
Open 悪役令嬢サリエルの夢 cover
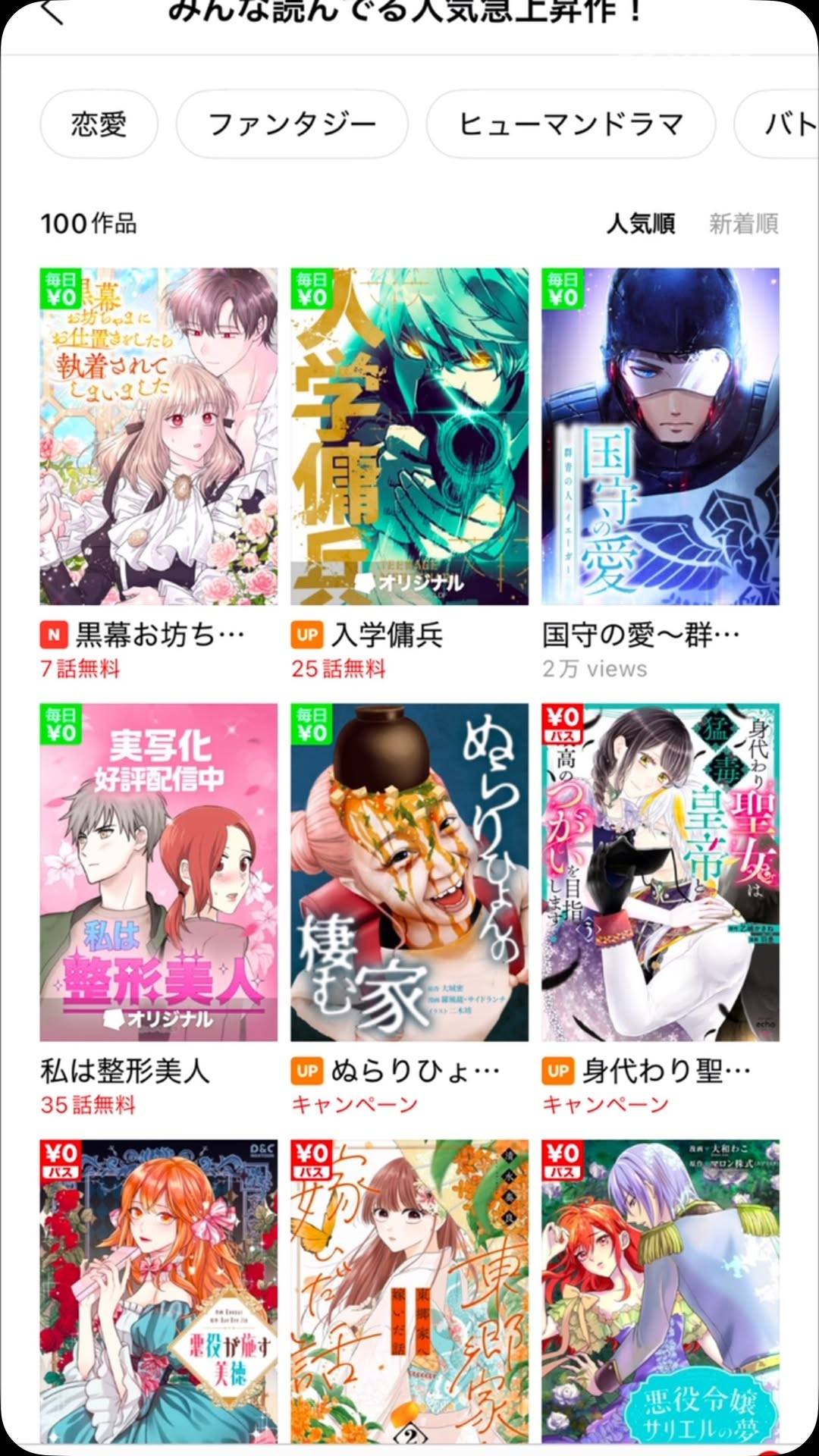(x=660, y=1289)
